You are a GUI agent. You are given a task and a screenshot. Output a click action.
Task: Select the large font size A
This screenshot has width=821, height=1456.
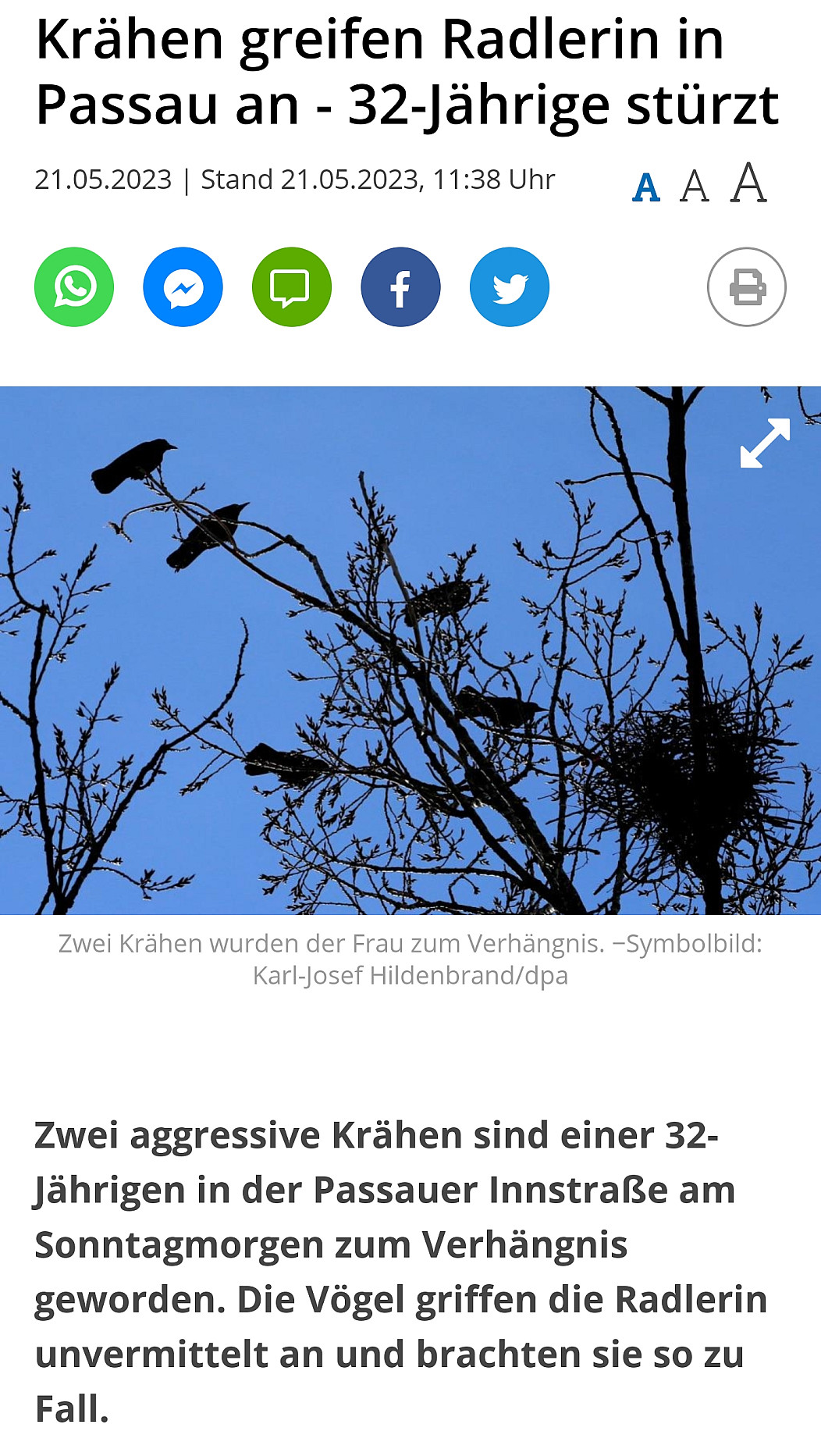(x=748, y=183)
